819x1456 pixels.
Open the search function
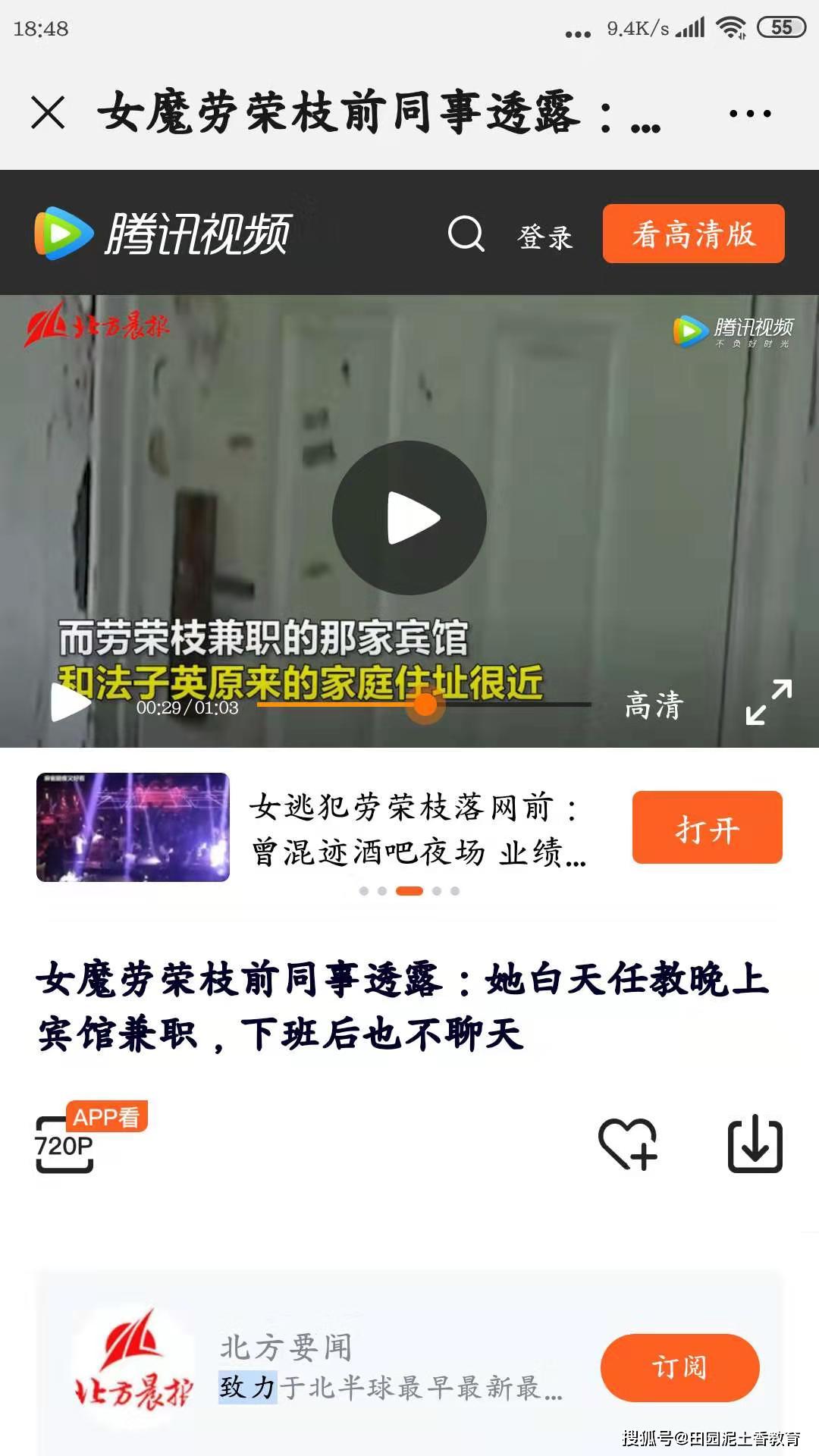click(x=466, y=235)
